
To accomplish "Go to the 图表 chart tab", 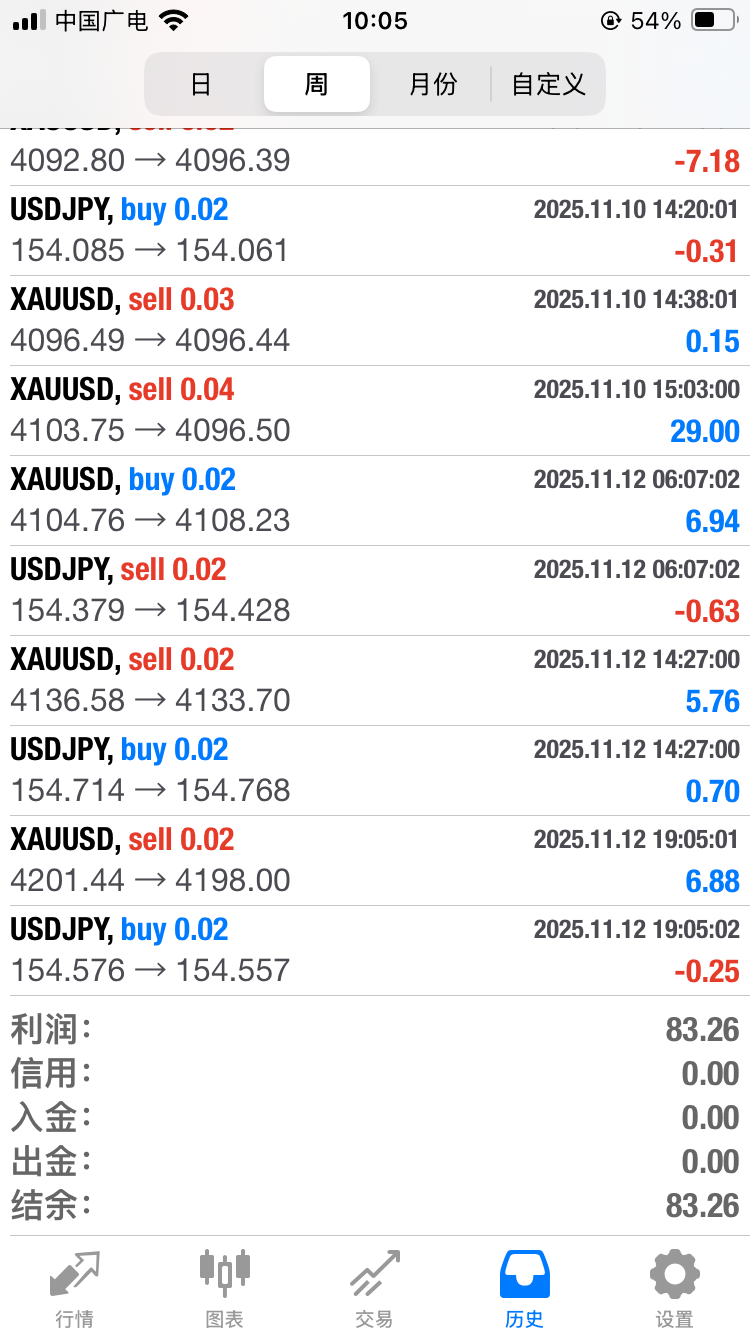I will coord(224,1288).
